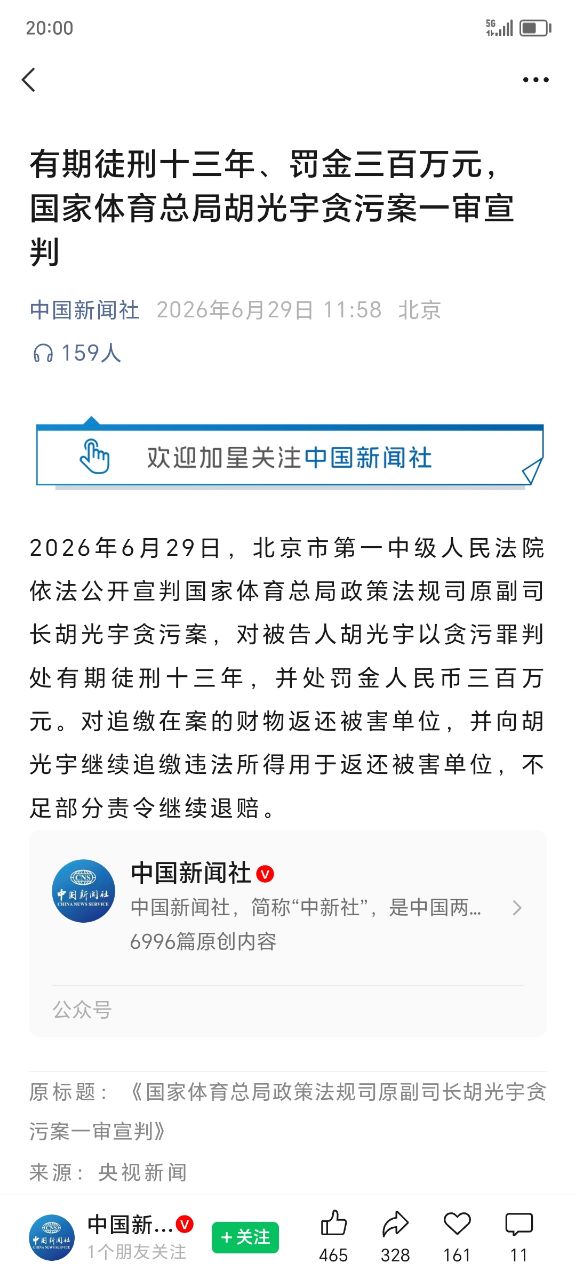The height and width of the screenshot is (1280, 576).
Task: Like the article with thumbs-up icon
Action: click(334, 1224)
